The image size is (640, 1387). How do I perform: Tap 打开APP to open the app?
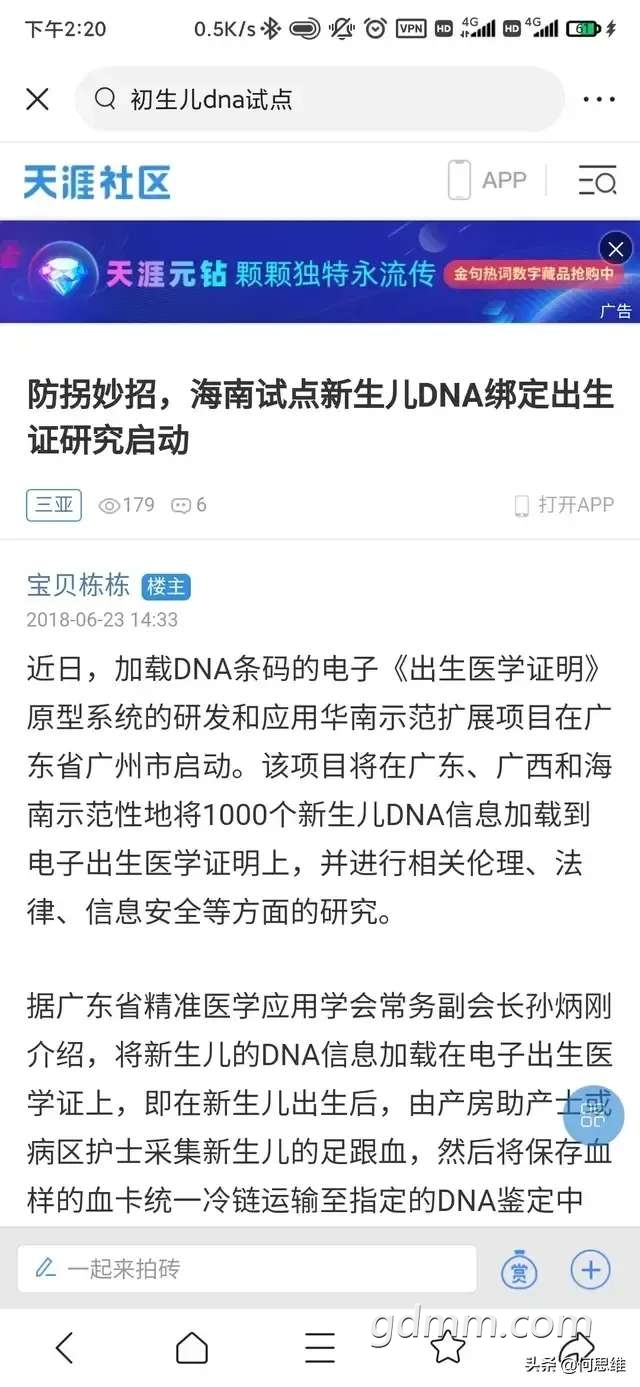(564, 505)
